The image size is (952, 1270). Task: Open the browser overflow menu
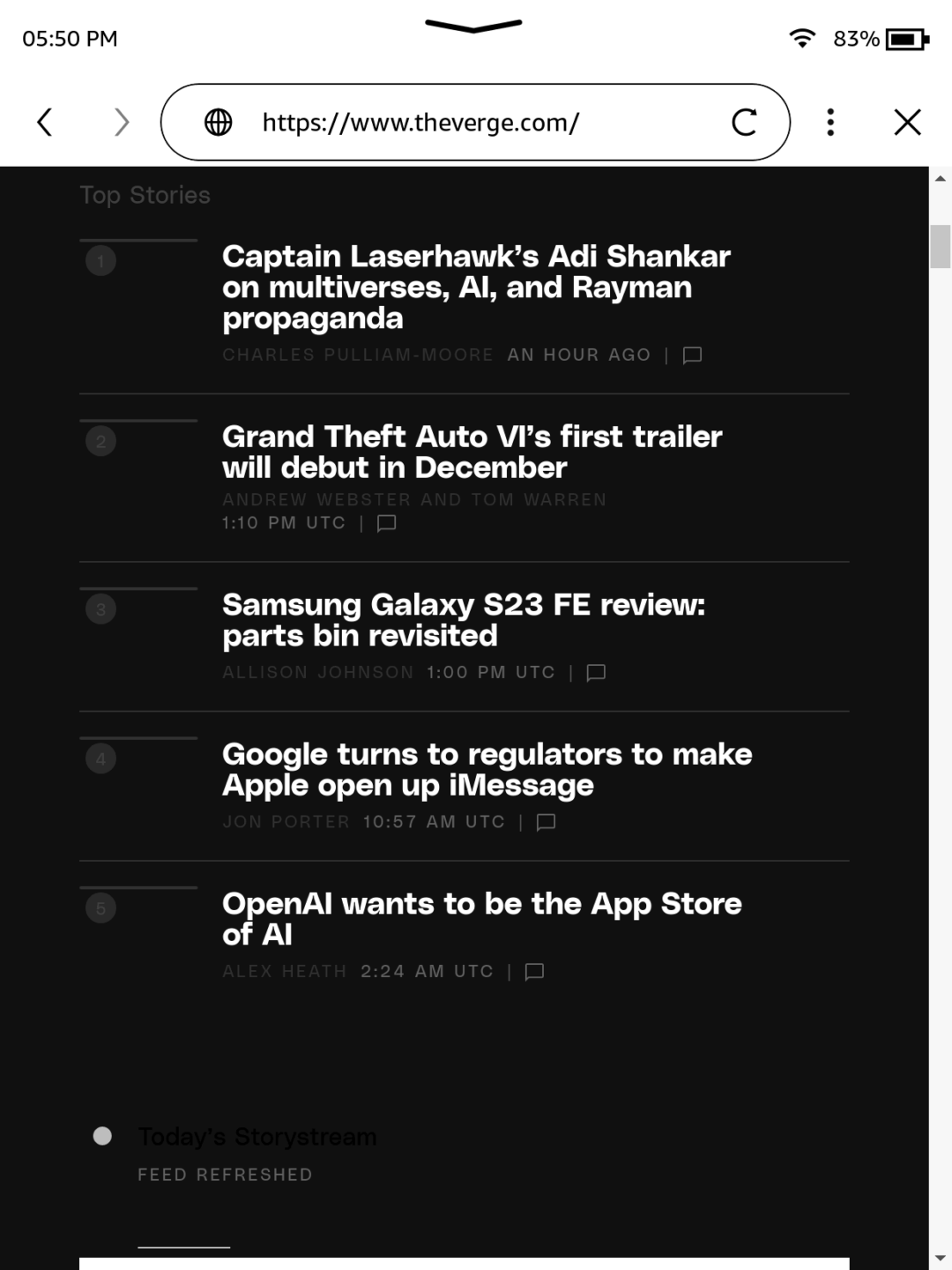tap(829, 122)
